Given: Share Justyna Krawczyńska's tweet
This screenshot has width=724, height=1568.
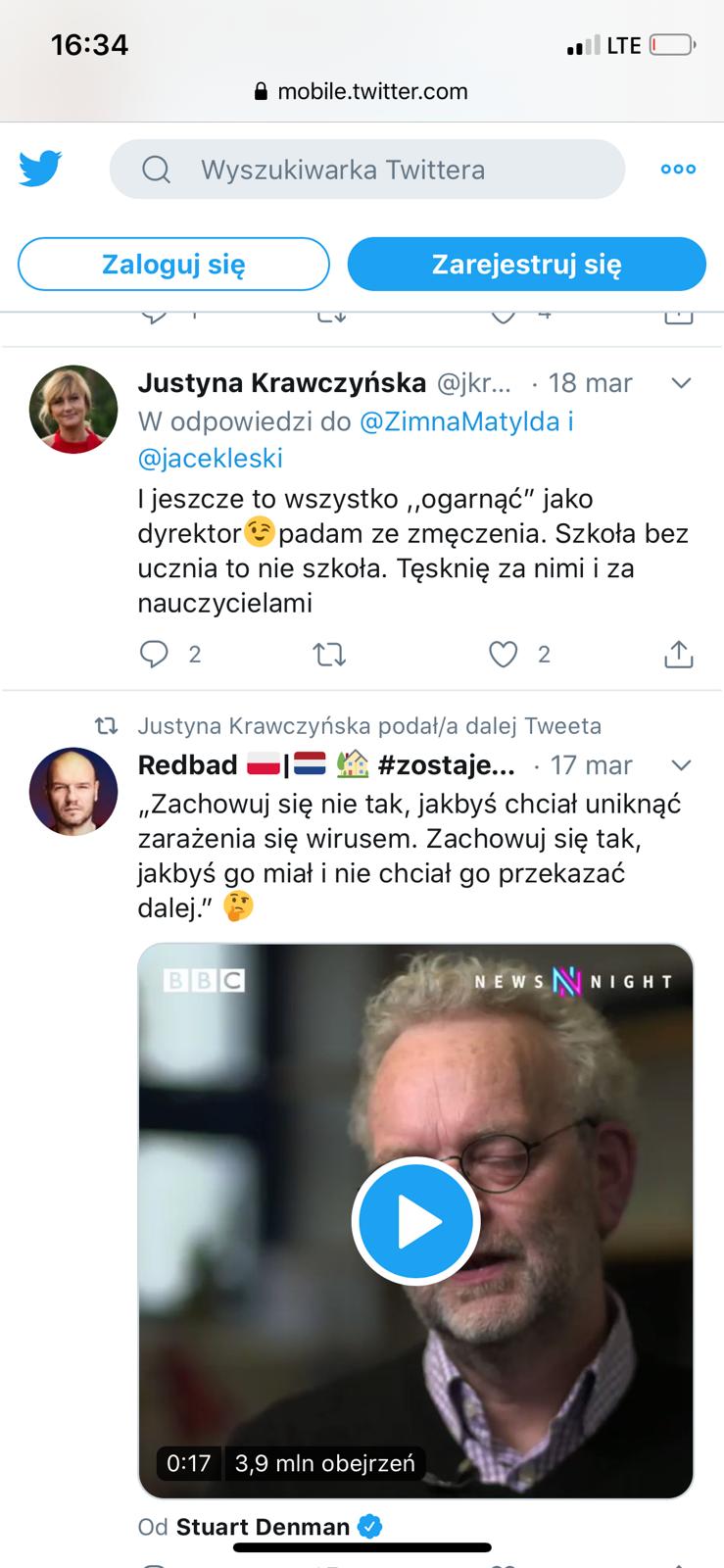Looking at the screenshot, I should pos(679,654).
